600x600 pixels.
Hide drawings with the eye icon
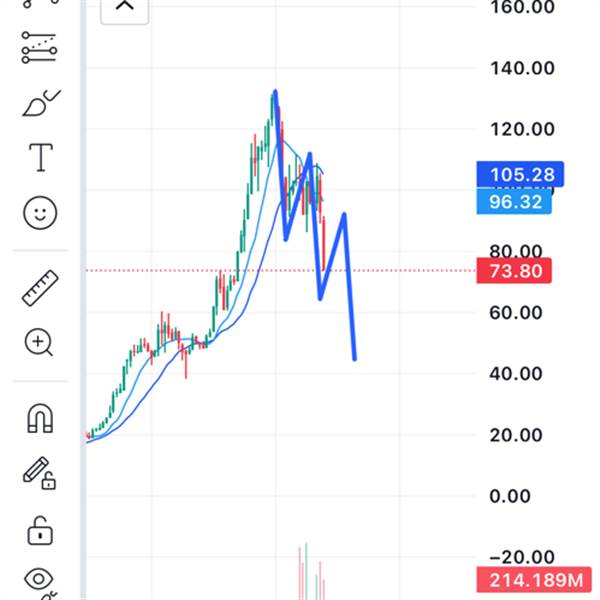(40, 580)
